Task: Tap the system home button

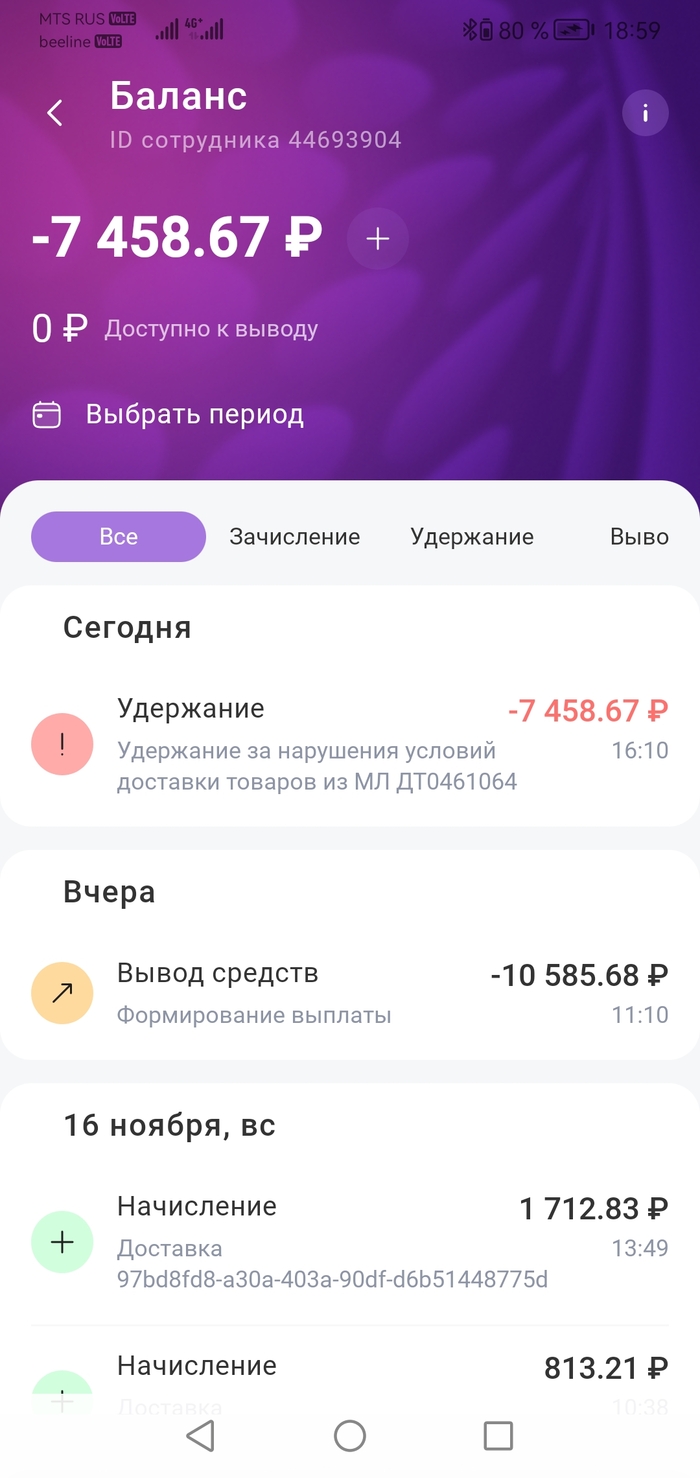Action: click(x=350, y=1436)
